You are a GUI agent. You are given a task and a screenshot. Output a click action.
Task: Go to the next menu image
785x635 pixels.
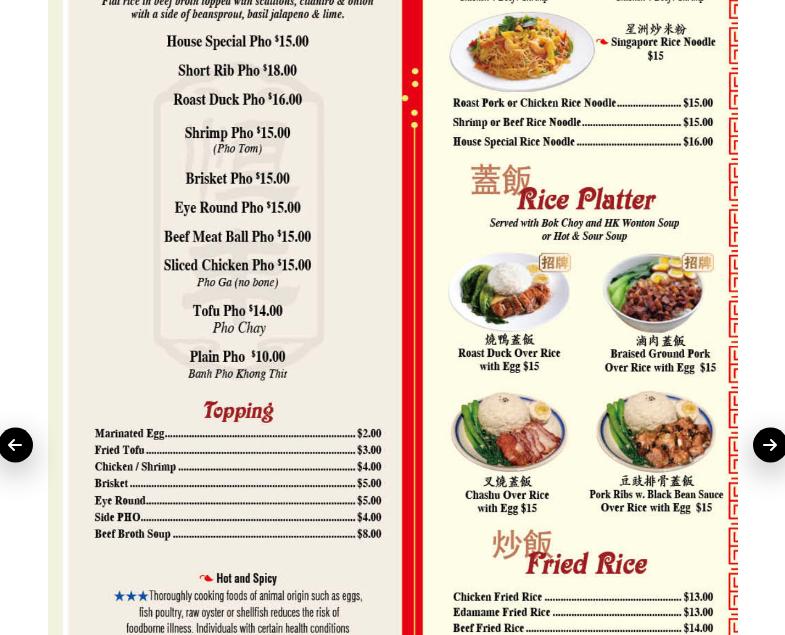tap(768, 445)
